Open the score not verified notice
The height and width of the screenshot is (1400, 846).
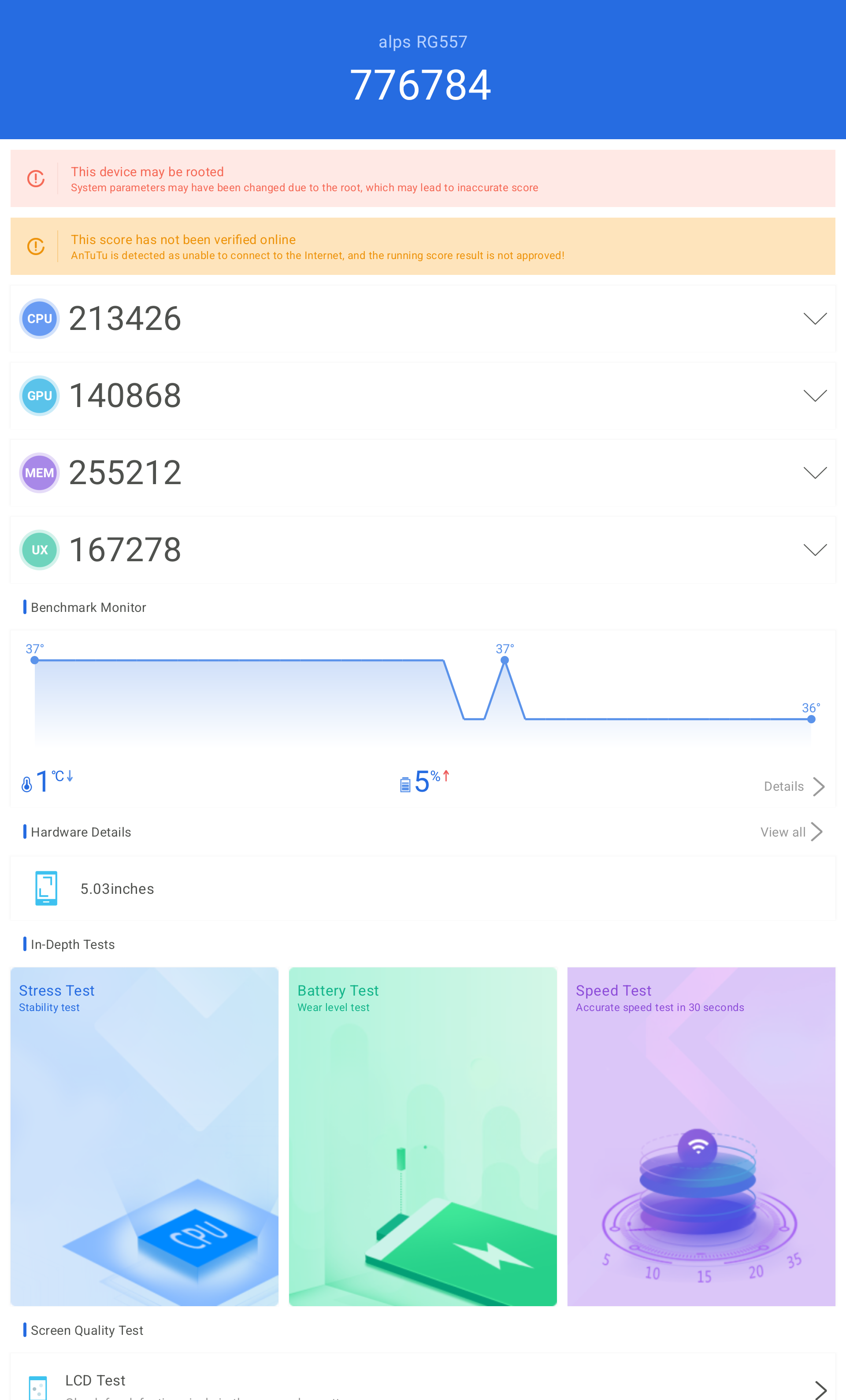pos(423,247)
